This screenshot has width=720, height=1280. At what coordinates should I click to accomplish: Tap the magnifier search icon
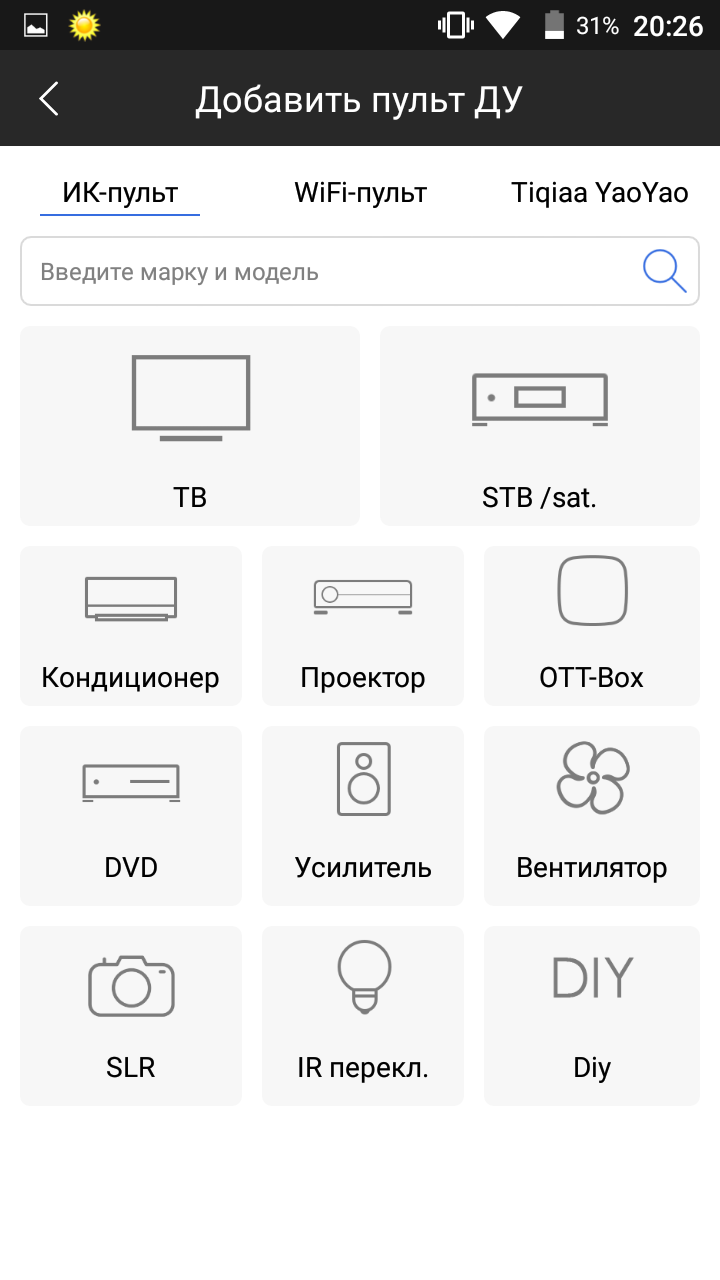(664, 271)
